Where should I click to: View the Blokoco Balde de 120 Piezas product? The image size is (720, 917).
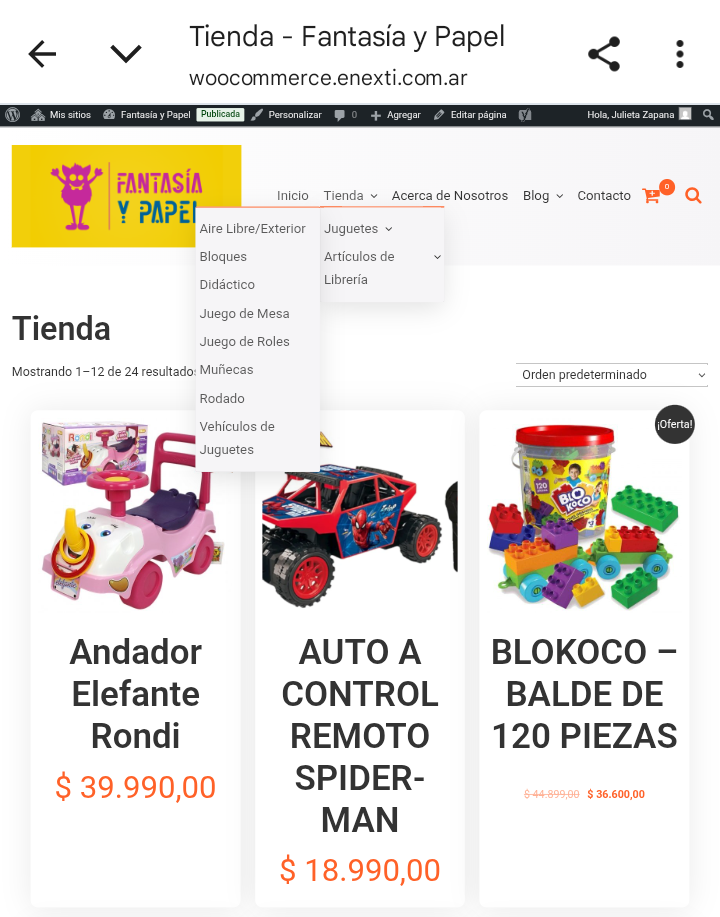[x=584, y=694]
